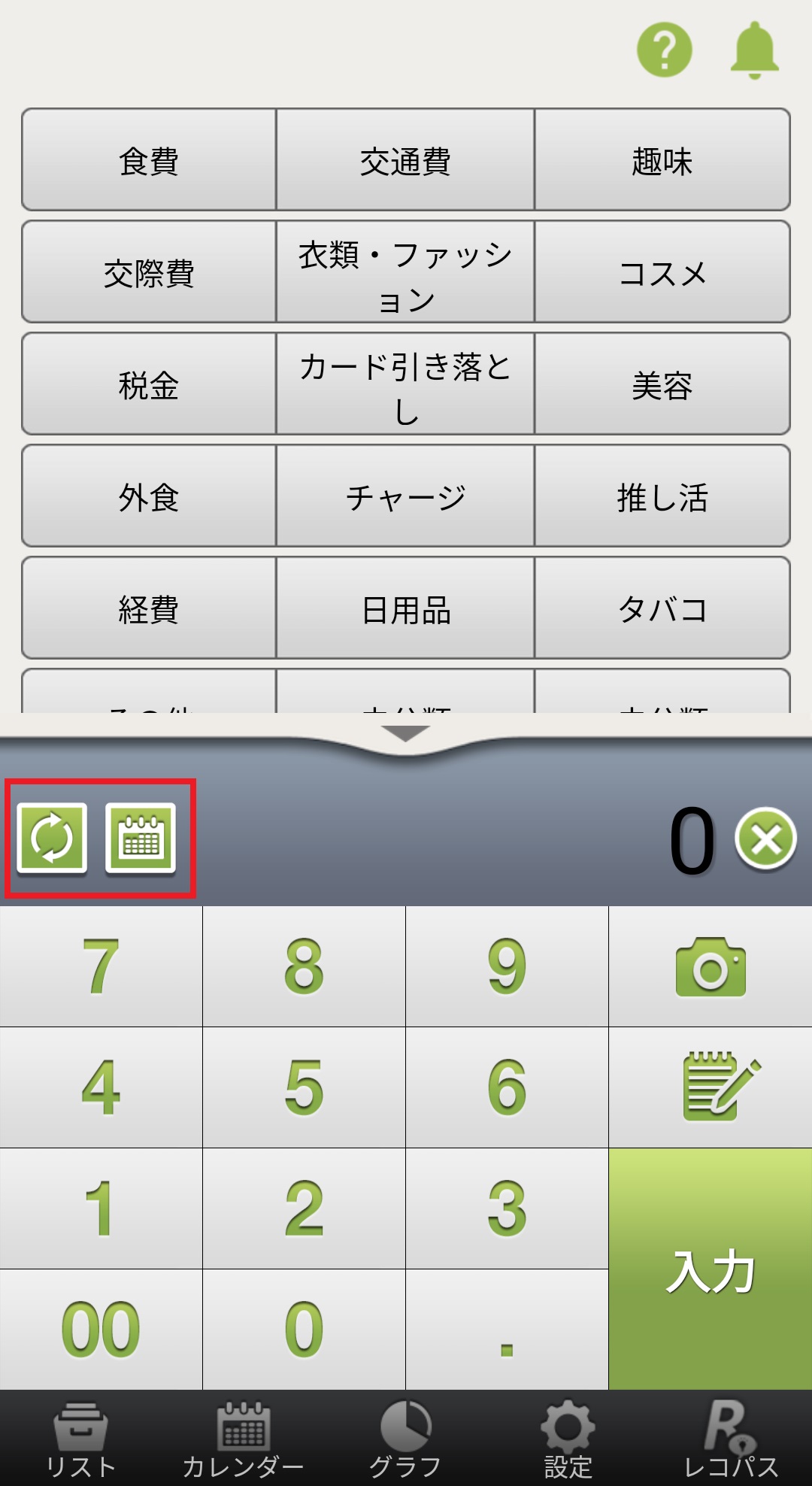Select the 食費 category
Image resolution: width=812 pixels, height=1486 pixels.
click(149, 160)
